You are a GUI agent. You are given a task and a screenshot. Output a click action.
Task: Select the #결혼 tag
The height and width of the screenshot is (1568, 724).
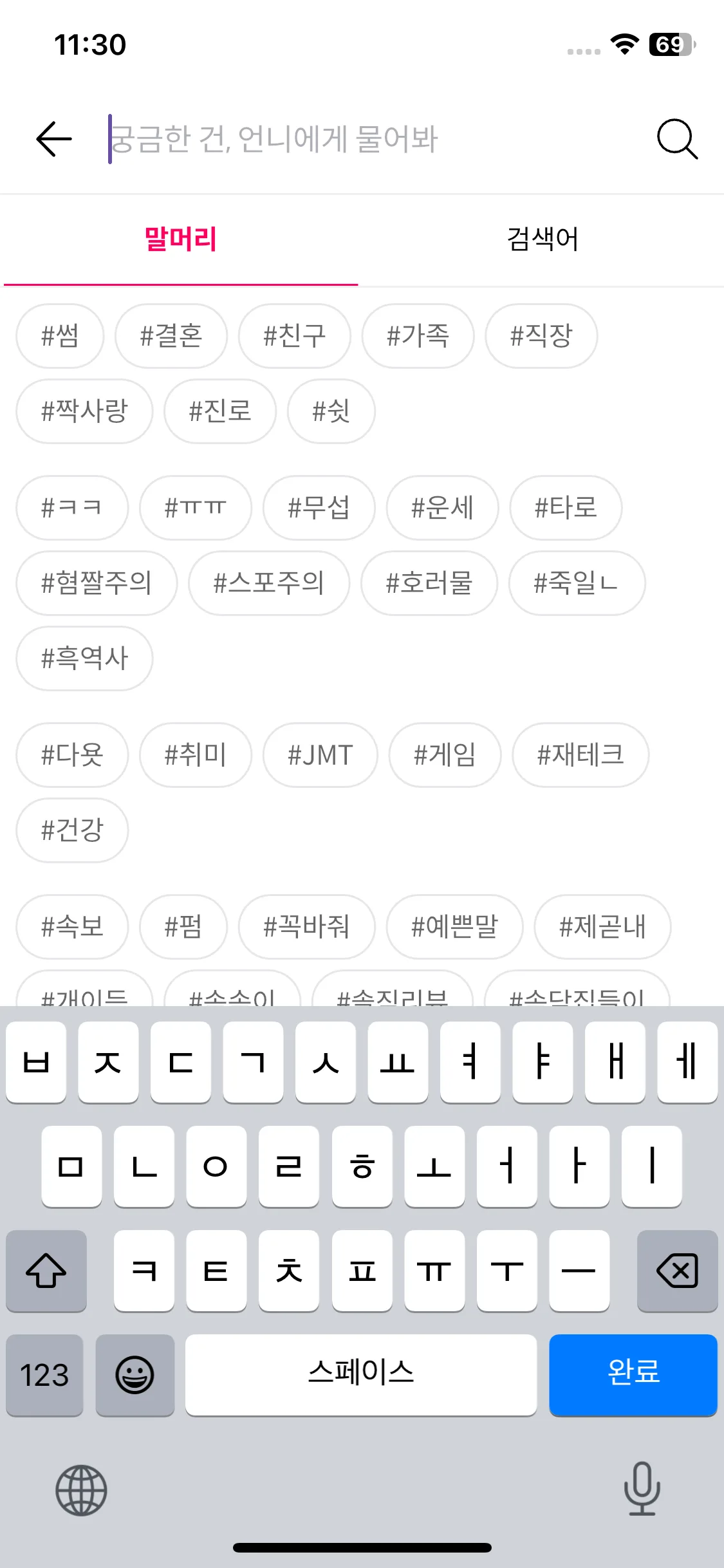click(x=171, y=336)
